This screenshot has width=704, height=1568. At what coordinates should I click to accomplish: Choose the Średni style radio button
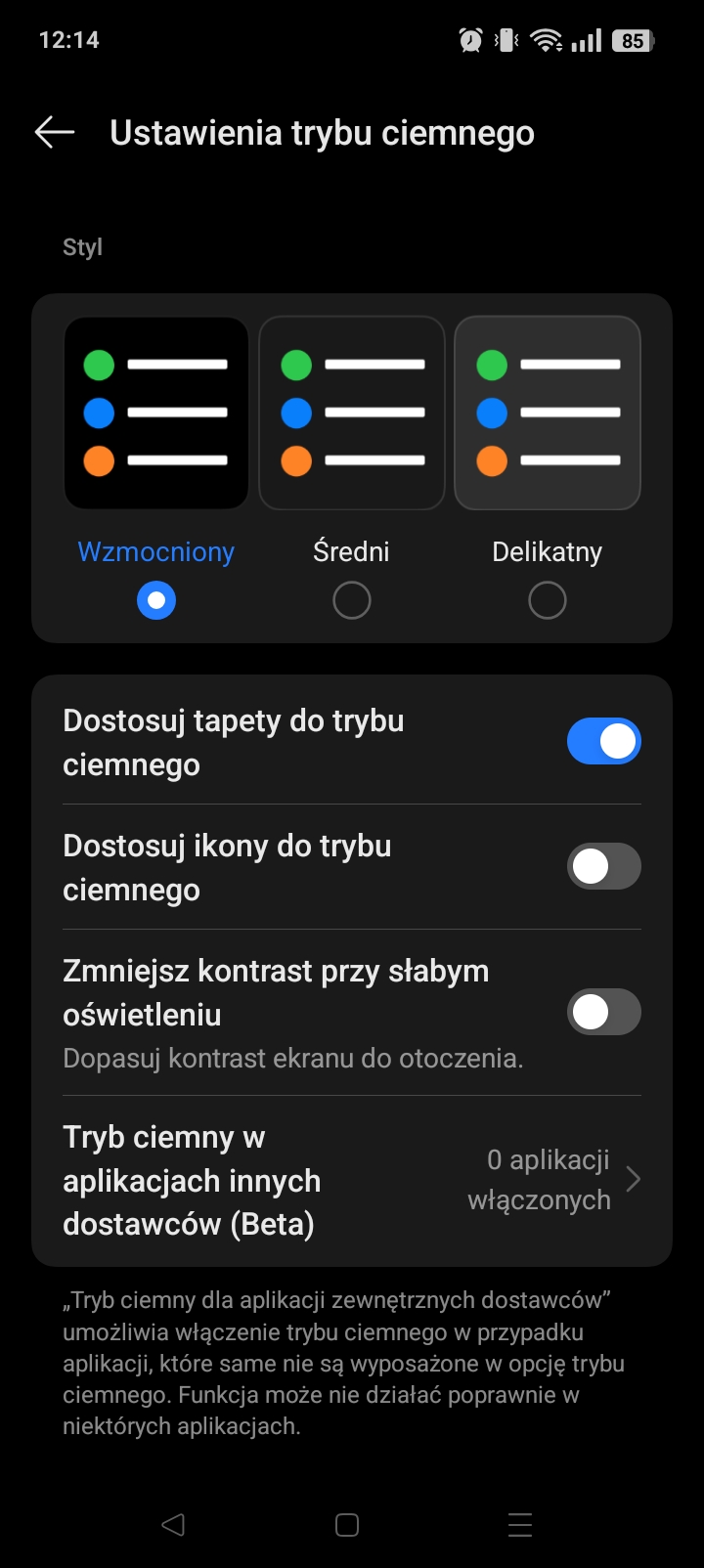click(352, 600)
